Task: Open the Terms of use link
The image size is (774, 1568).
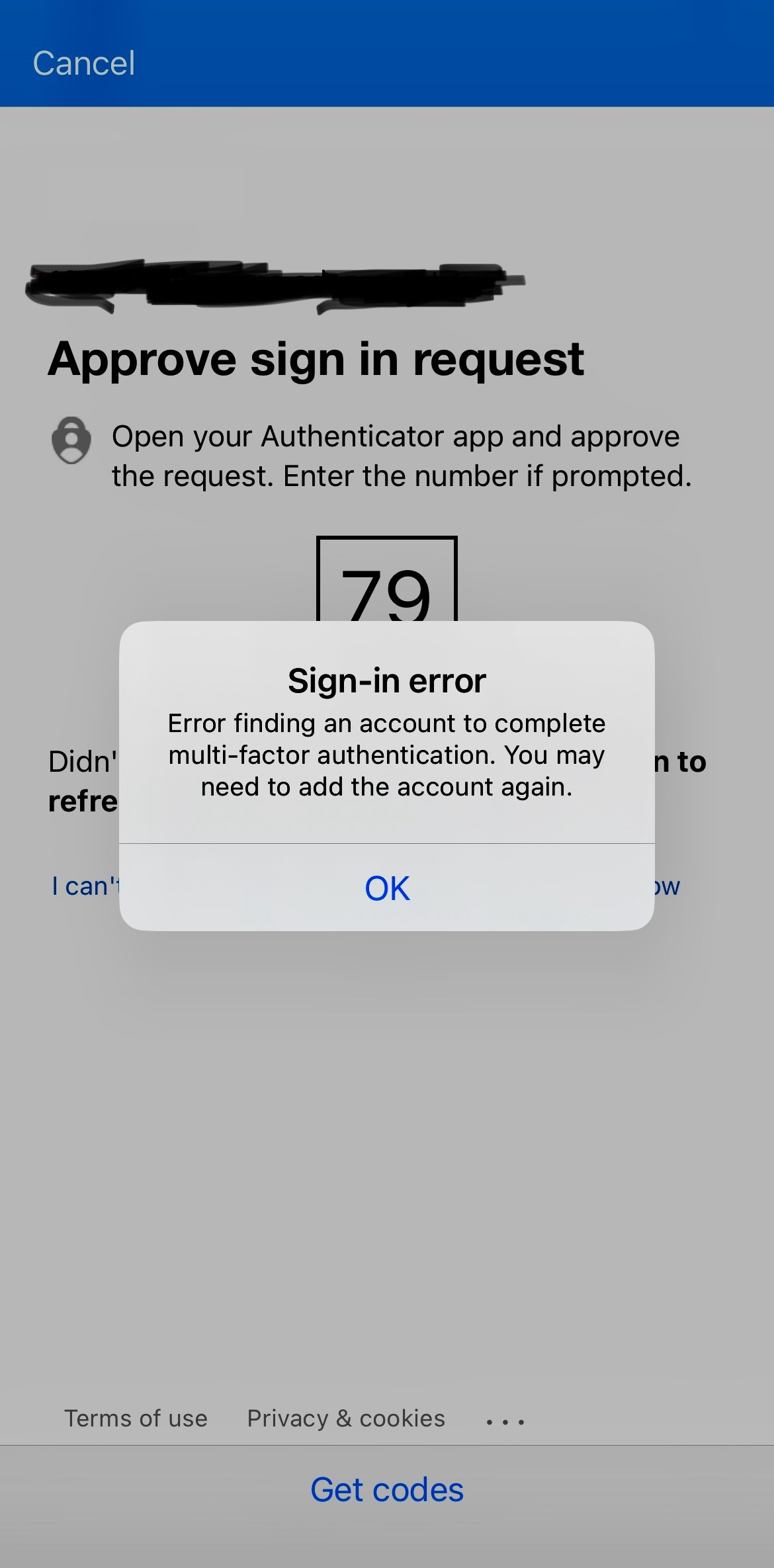Action: 136,1419
